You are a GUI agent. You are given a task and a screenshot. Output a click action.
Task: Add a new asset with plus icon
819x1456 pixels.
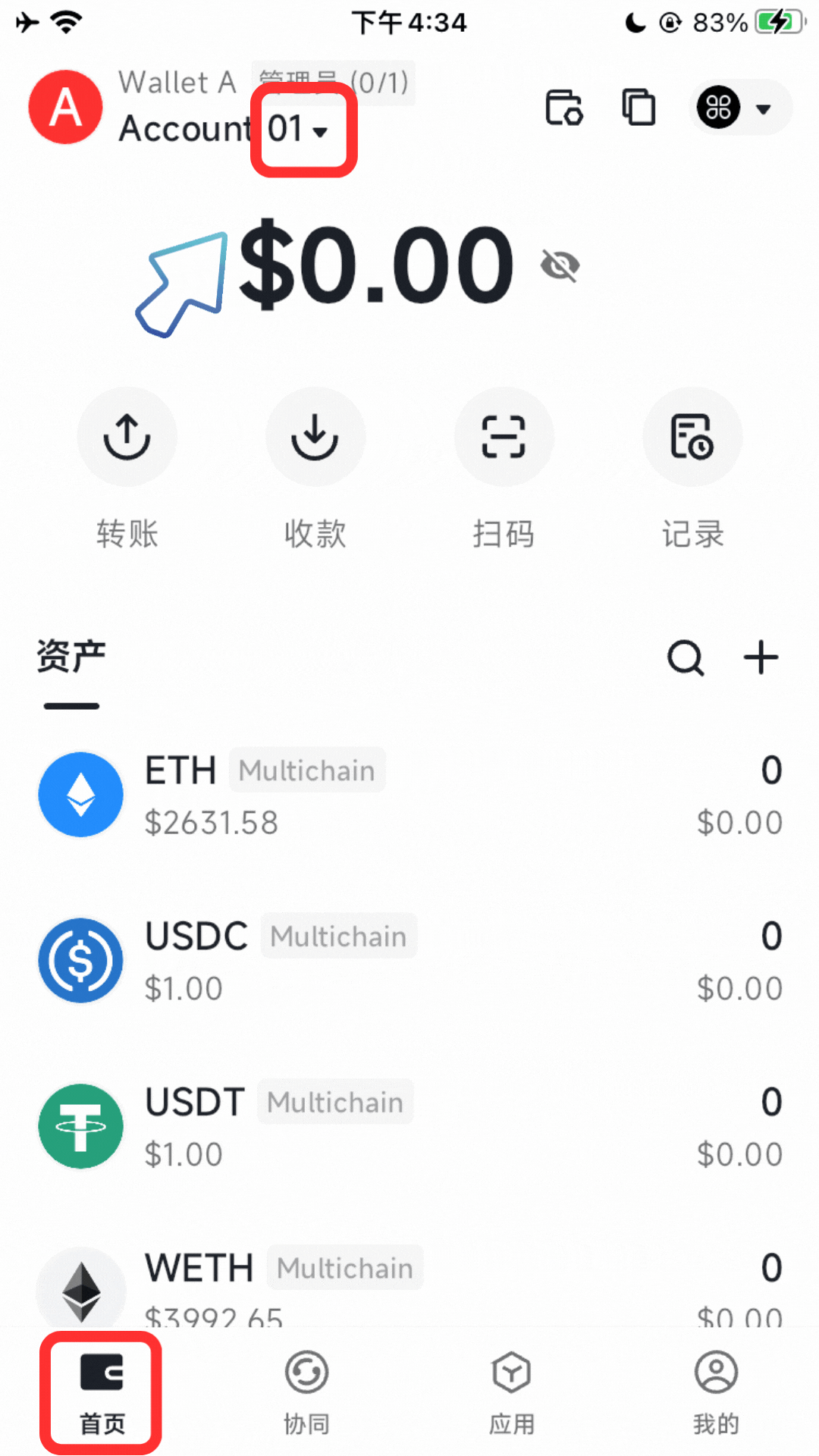point(761,657)
